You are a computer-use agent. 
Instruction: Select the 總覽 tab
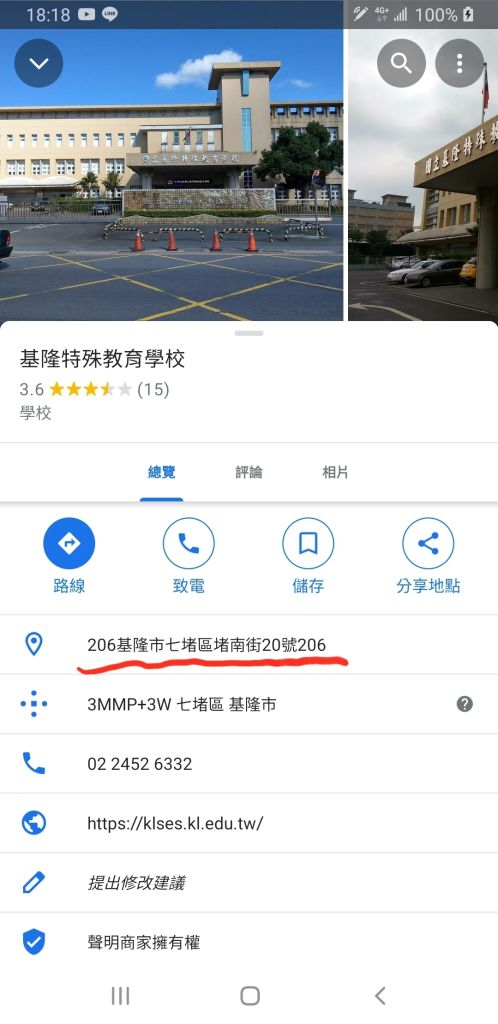(161, 472)
